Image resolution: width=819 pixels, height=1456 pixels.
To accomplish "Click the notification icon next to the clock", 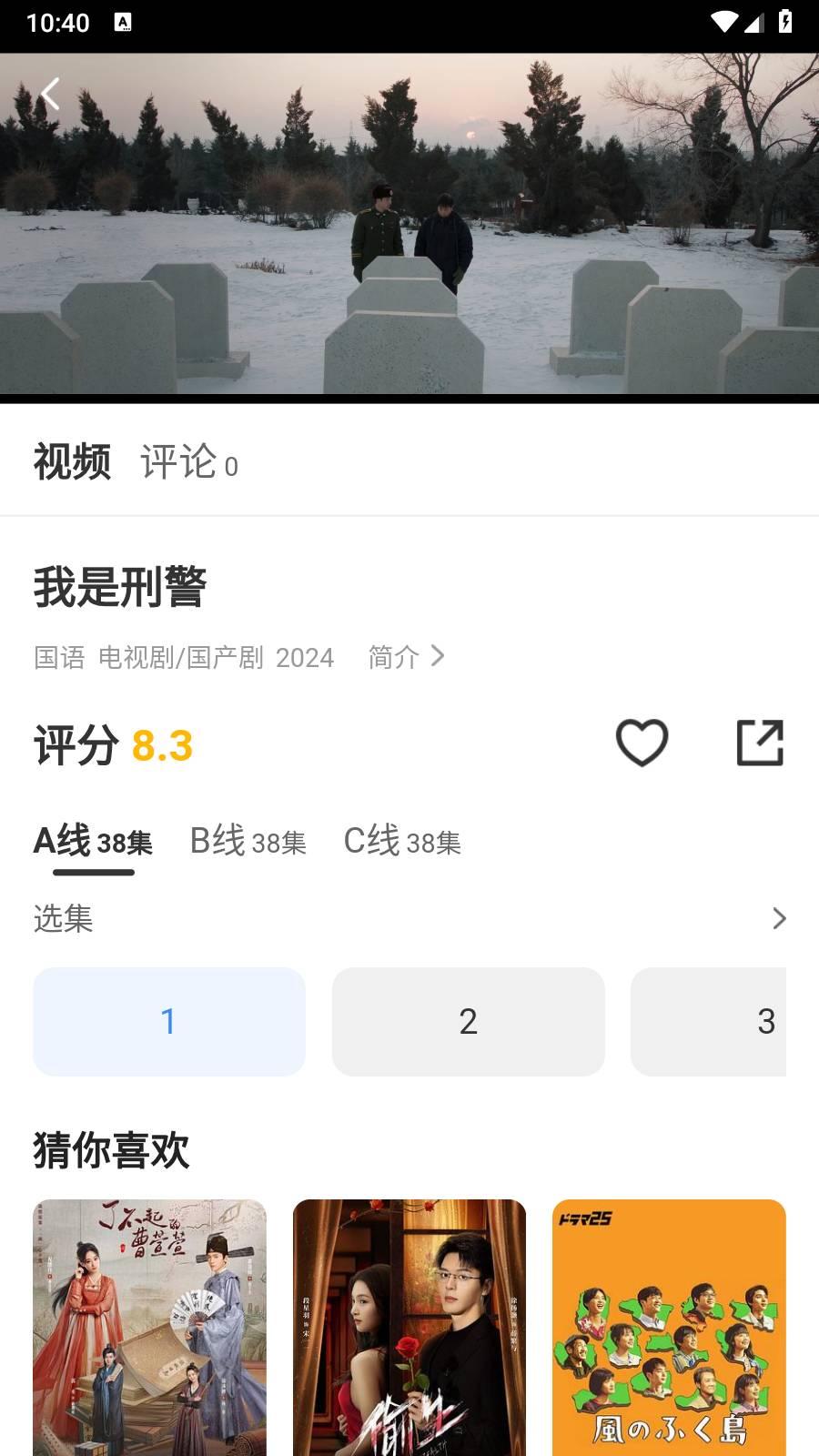I will (x=123, y=23).
